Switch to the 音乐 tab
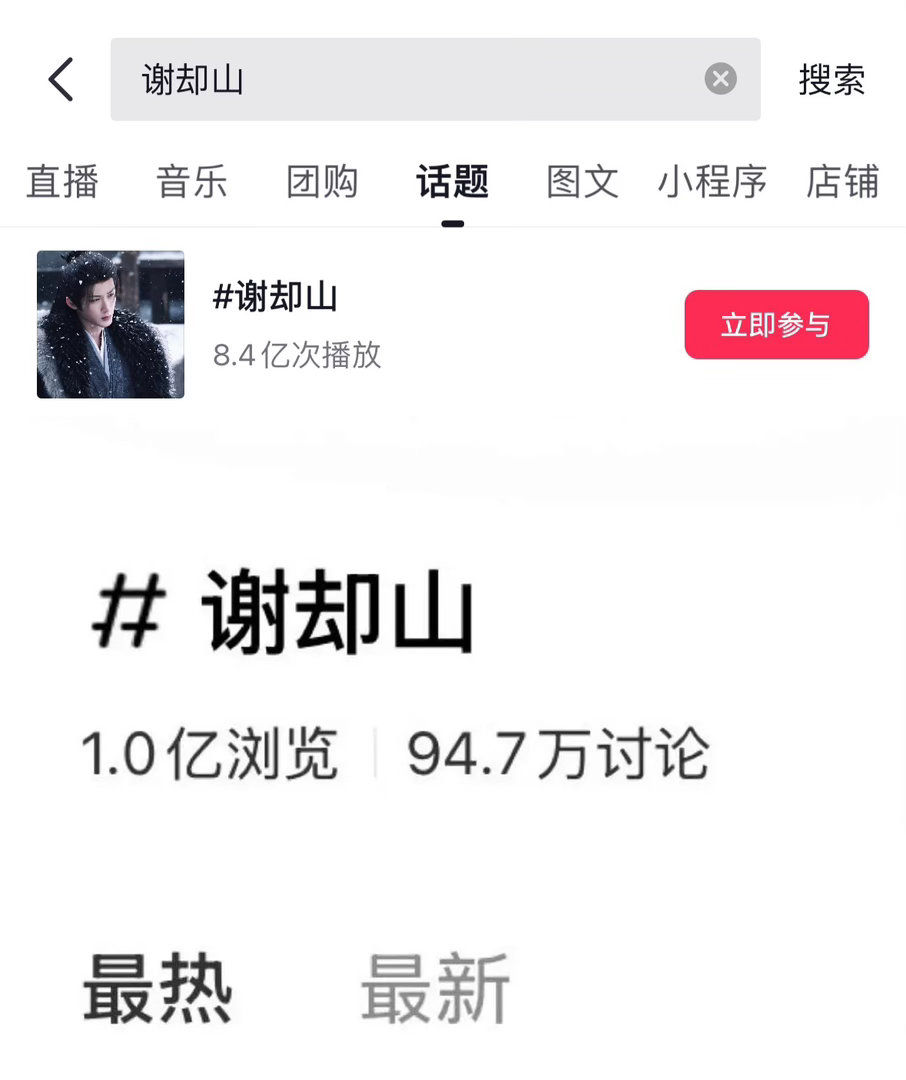Viewport: 906px width, 1080px height. 192,183
